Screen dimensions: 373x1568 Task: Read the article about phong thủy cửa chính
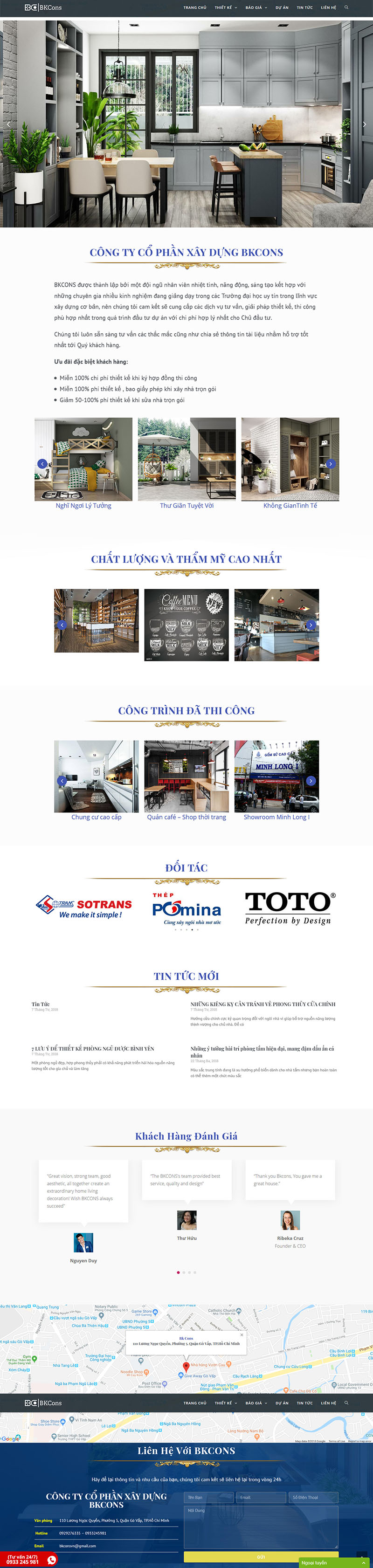262,1004
